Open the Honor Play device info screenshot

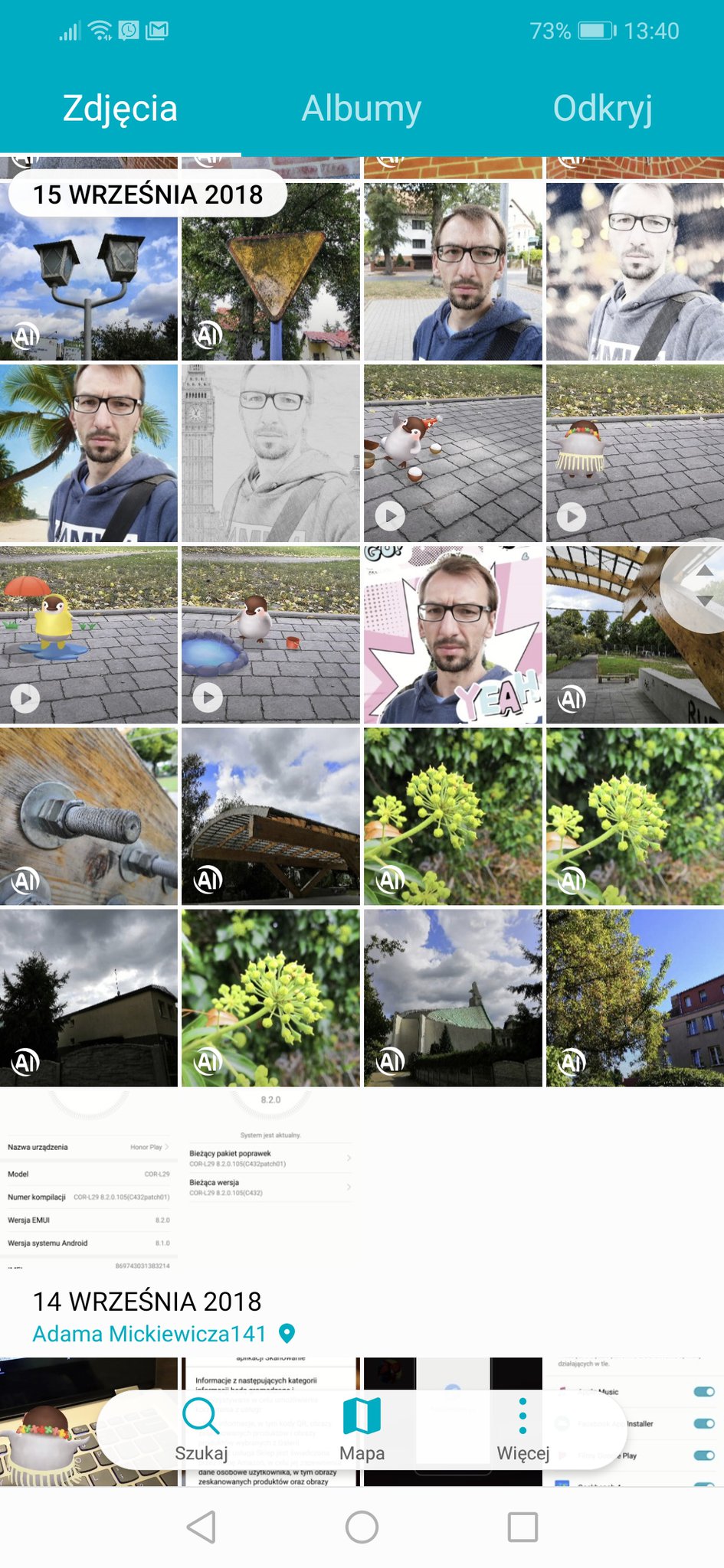89,1179
